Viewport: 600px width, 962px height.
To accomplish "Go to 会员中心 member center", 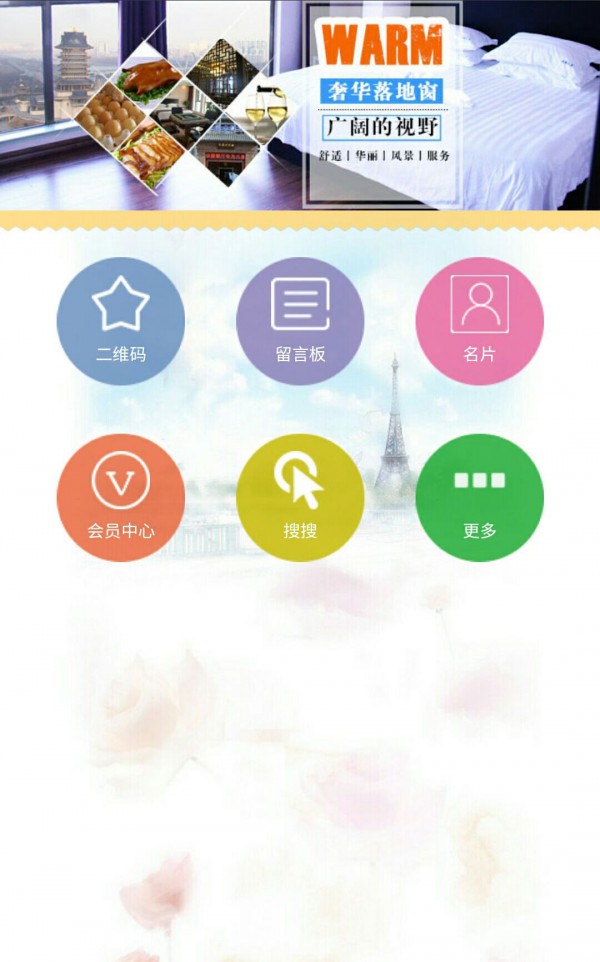I will [121, 497].
